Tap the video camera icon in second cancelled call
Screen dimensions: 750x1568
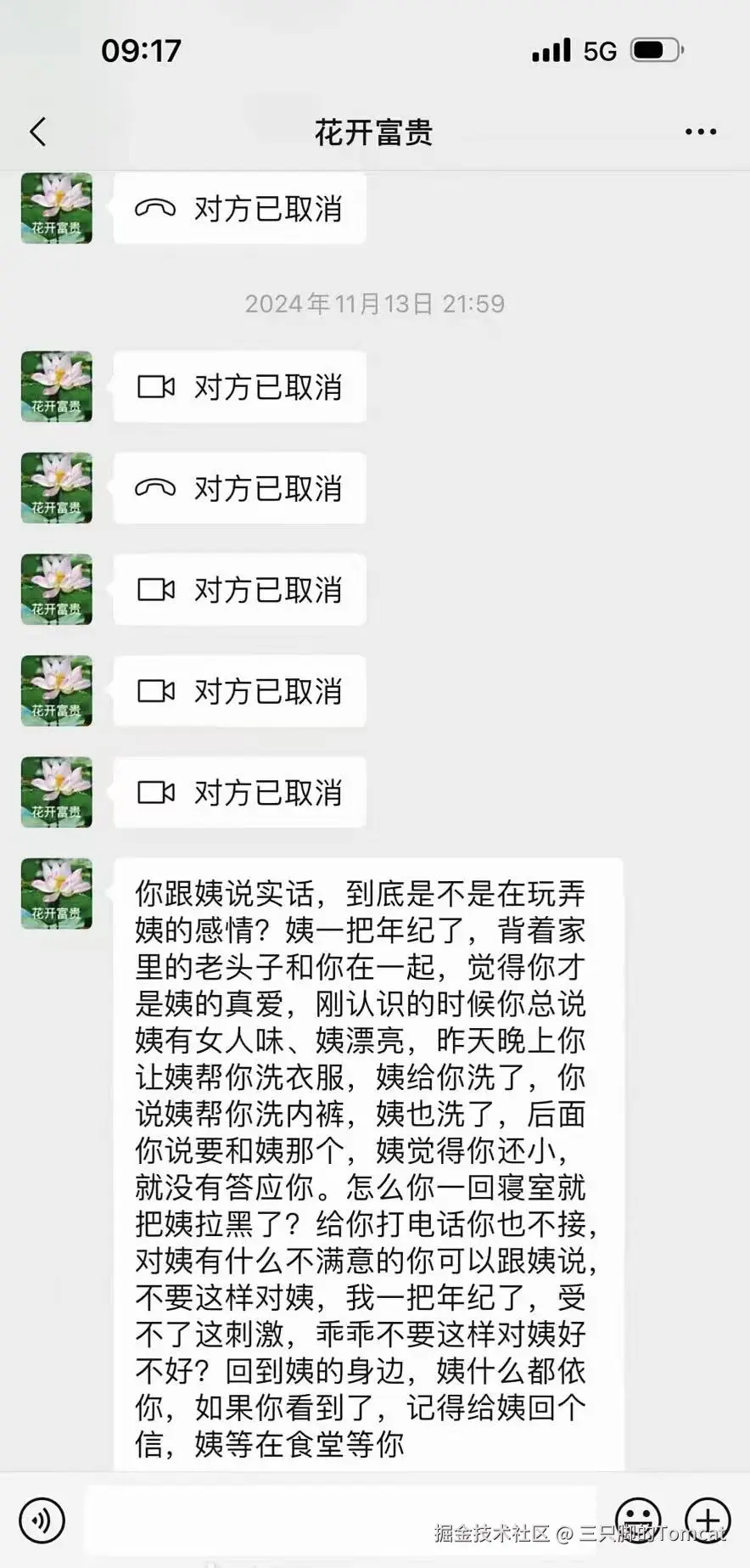point(155,386)
